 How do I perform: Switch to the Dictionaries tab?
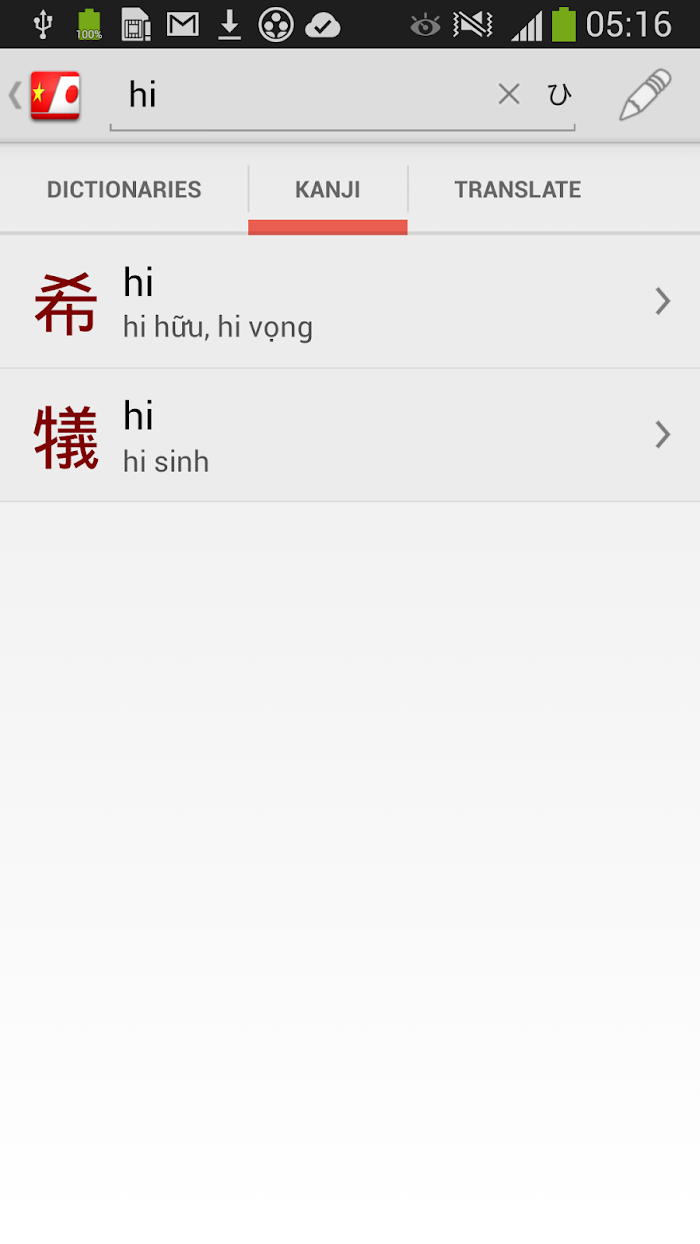click(124, 190)
